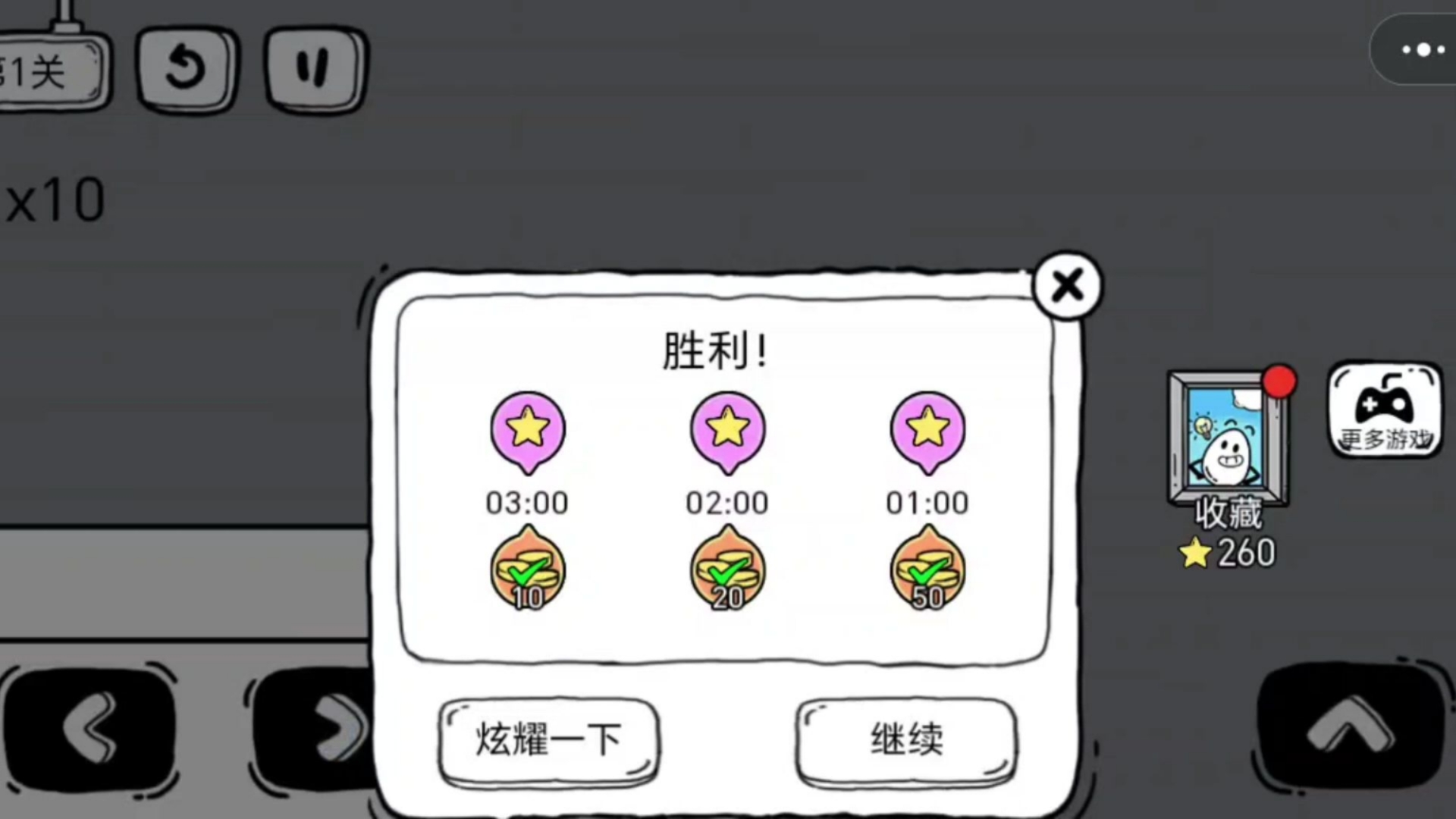Image resolution: width=1456 pixels, height=819 pixels.
Task: Open 更多游戏 more games
Action: (1385, 409)
